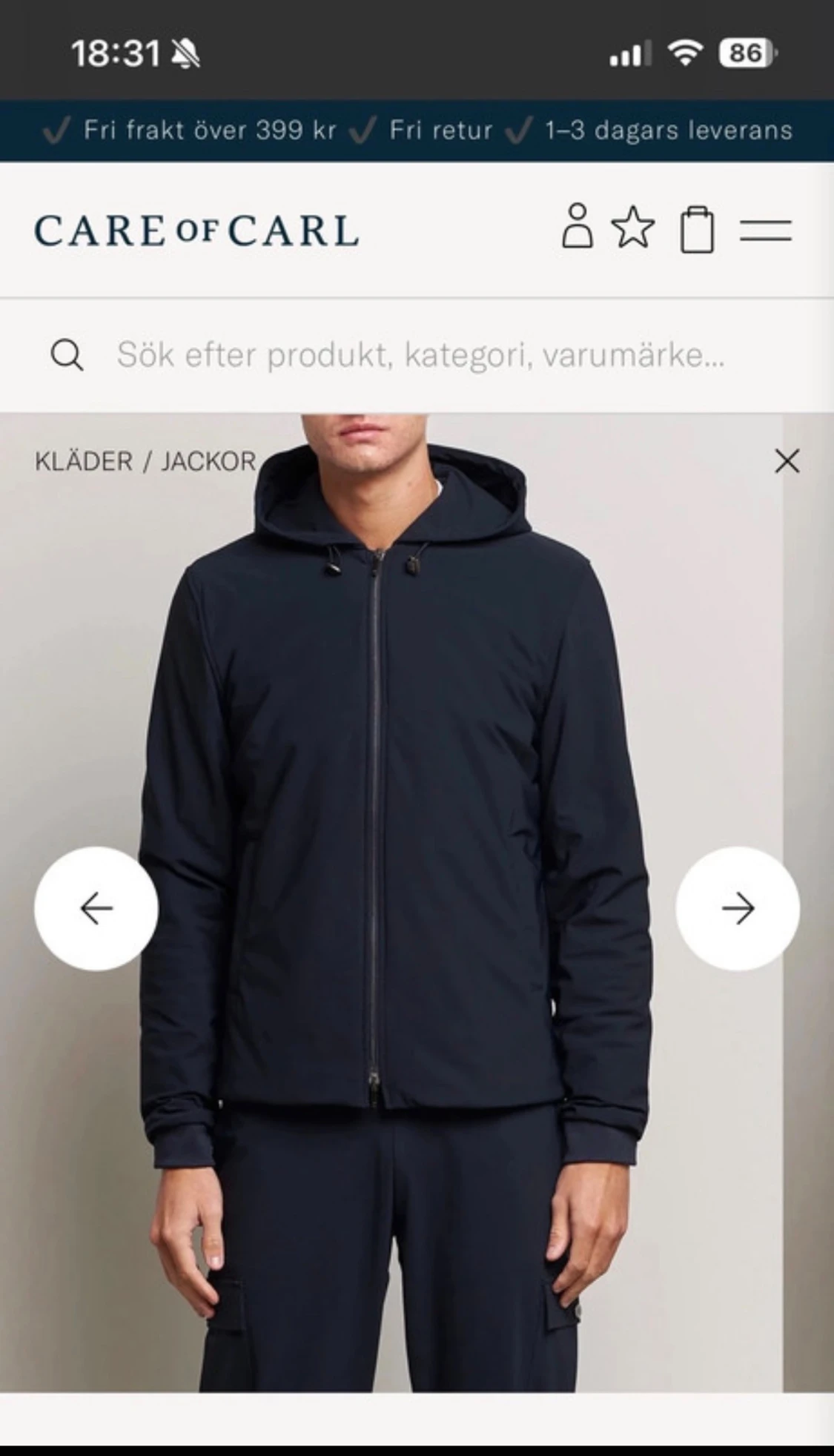This screenshot has width=834, height=1456.
Task: Tap the enlarged jacket photo
Action: [x=415, y=778]
